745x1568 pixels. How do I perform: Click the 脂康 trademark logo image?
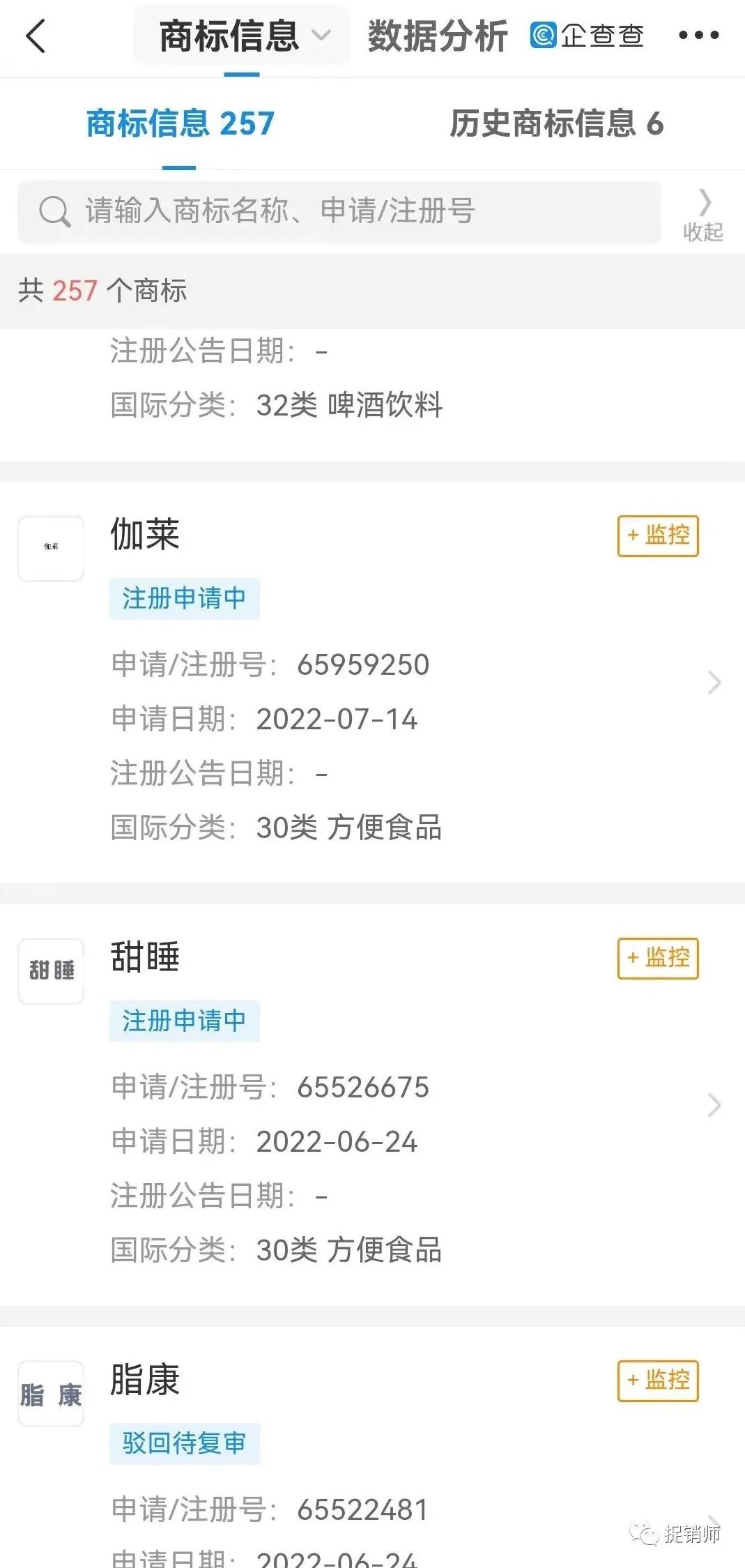[50, 1394]
